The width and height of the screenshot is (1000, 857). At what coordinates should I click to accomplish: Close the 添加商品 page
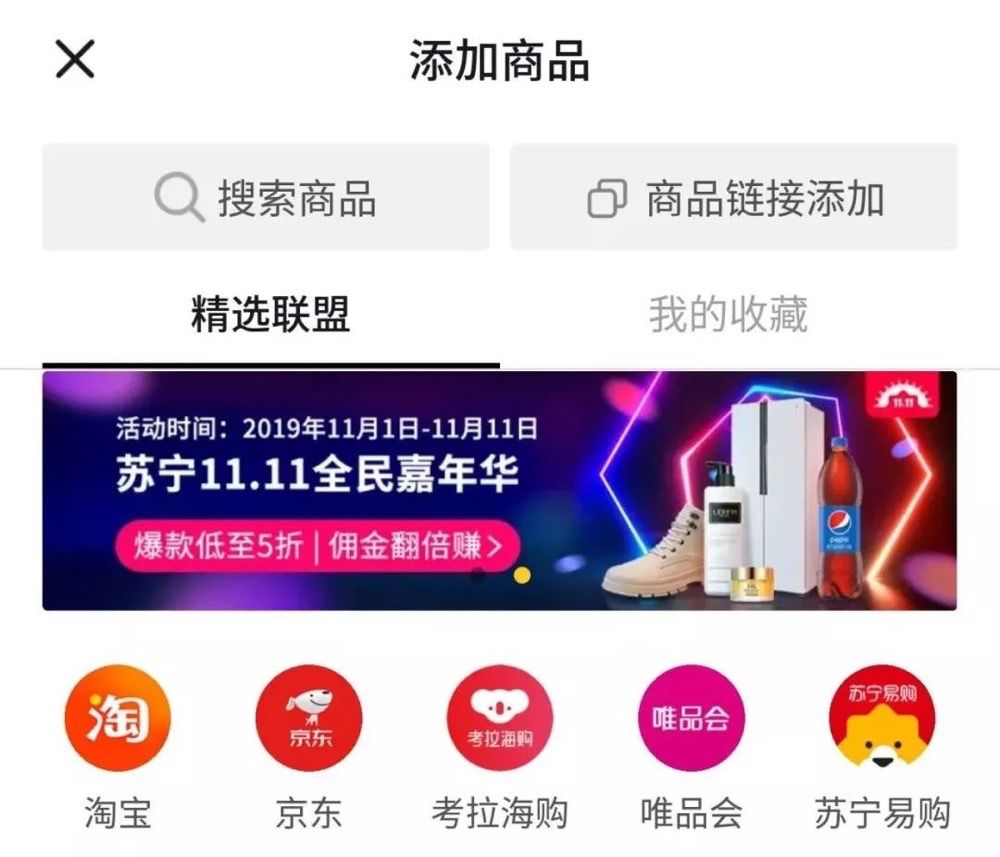tap(75, 60)
